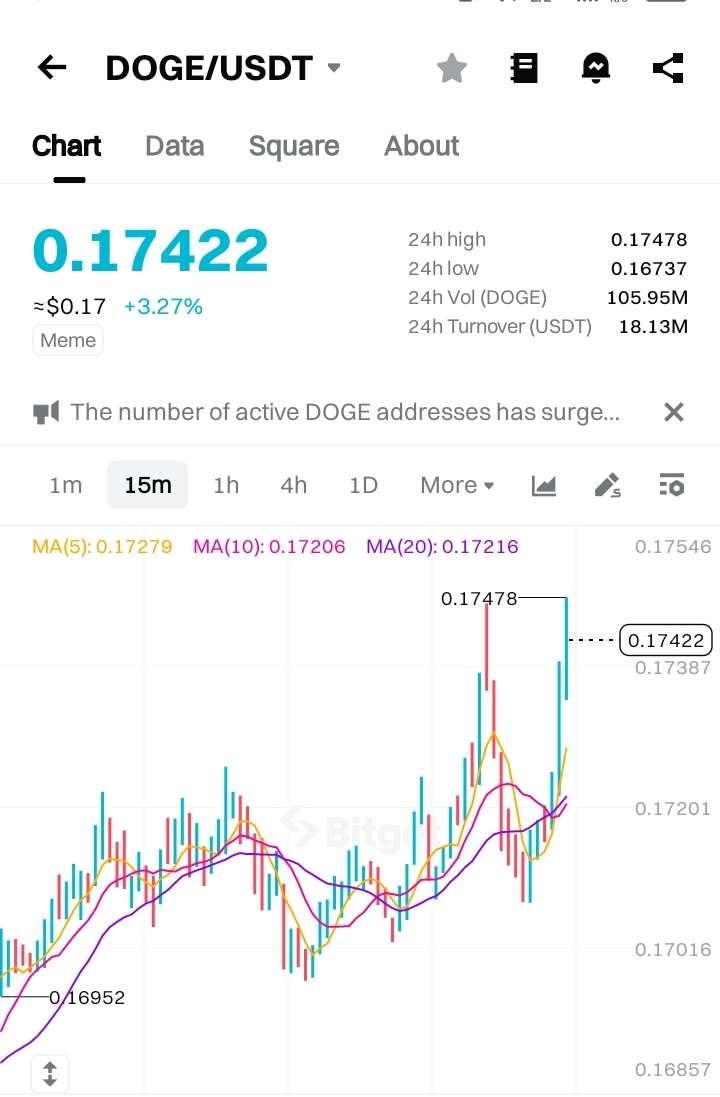The image size is (720, 1097).
Task: Expand the chart vertically
Action: pos(50,1074)
